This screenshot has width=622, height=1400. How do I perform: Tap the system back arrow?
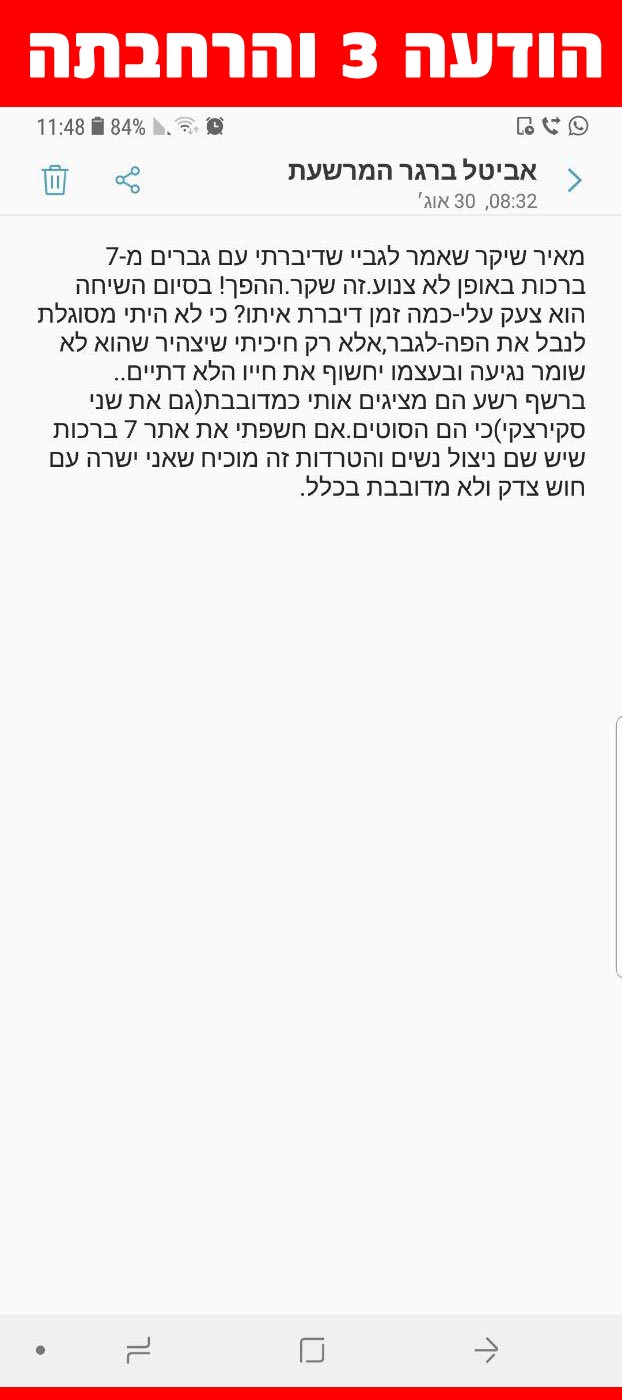click(486, 1351)
